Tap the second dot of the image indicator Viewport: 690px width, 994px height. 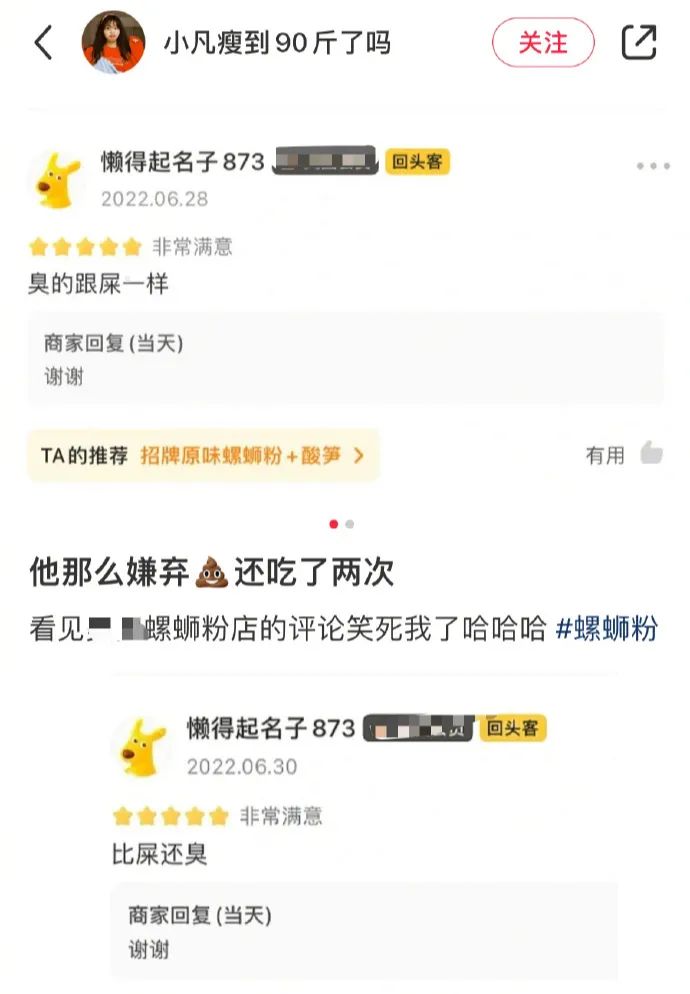click(349, 524)
